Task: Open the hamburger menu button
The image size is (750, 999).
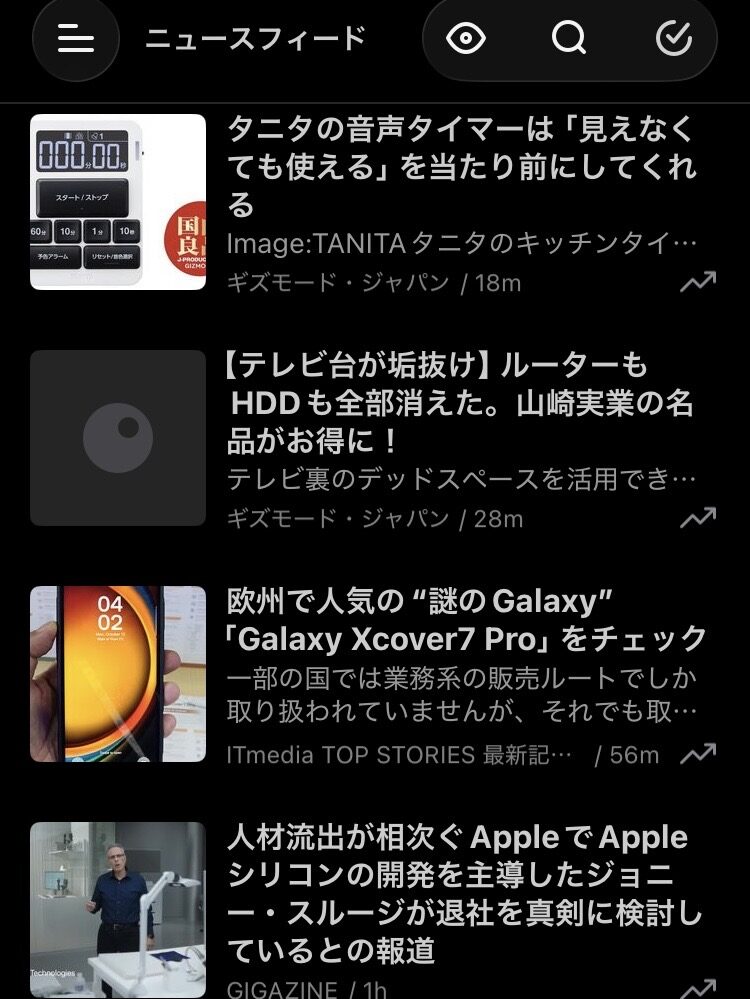Action: click(x=76, y=39)
